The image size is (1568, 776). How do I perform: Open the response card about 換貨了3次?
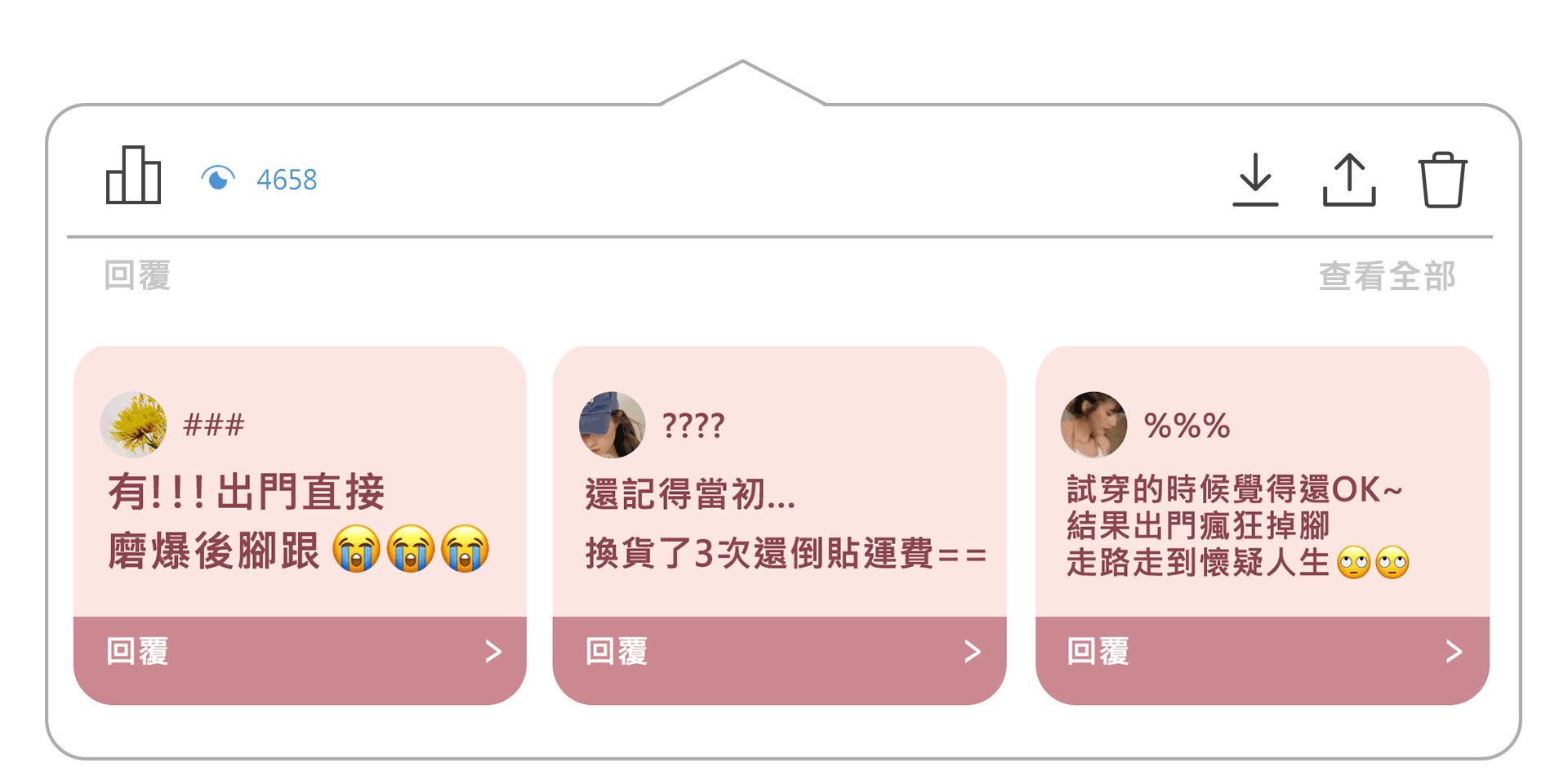pyautogui.click(x=779, y=523)
